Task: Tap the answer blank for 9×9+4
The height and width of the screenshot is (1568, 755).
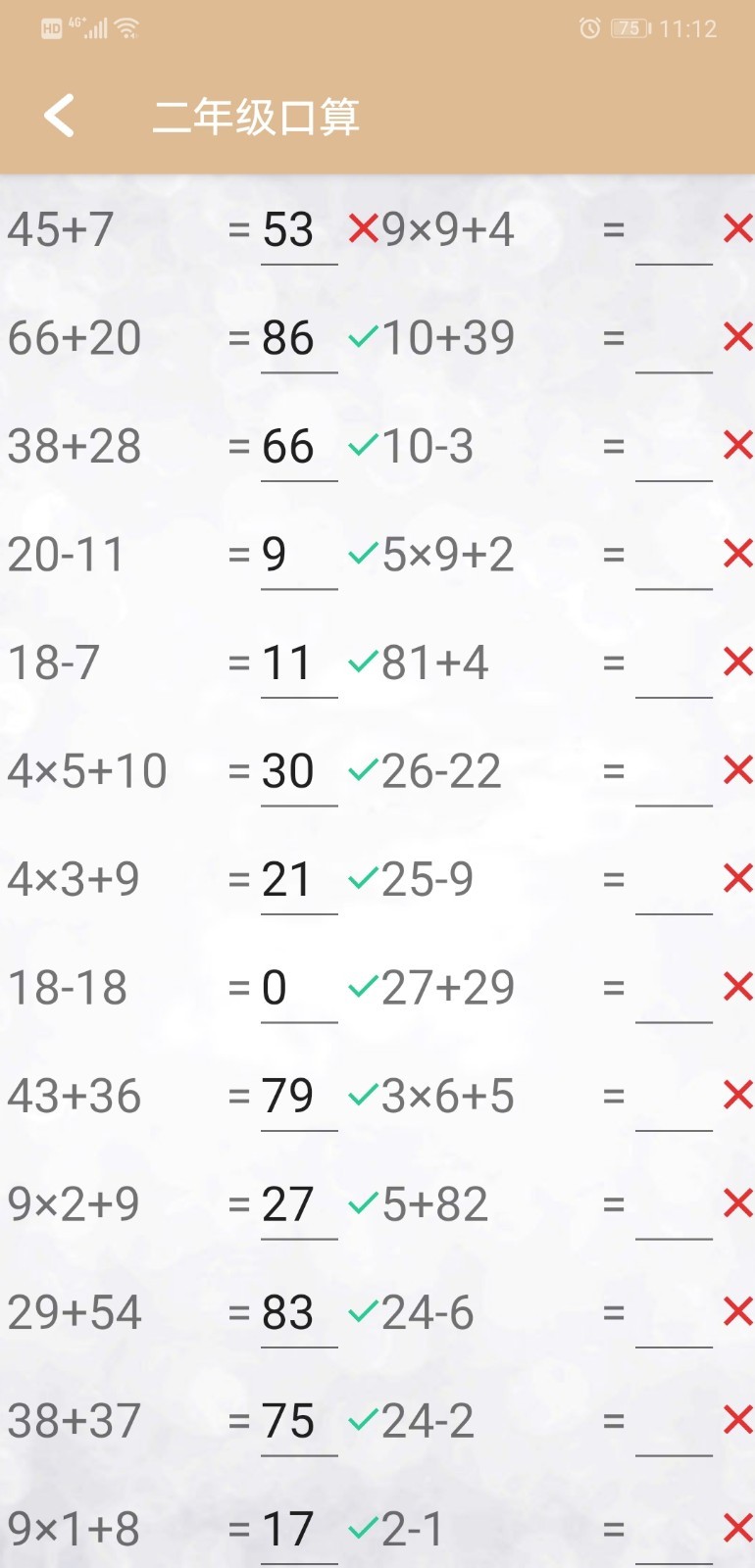Action: click(x=674, y=233)
